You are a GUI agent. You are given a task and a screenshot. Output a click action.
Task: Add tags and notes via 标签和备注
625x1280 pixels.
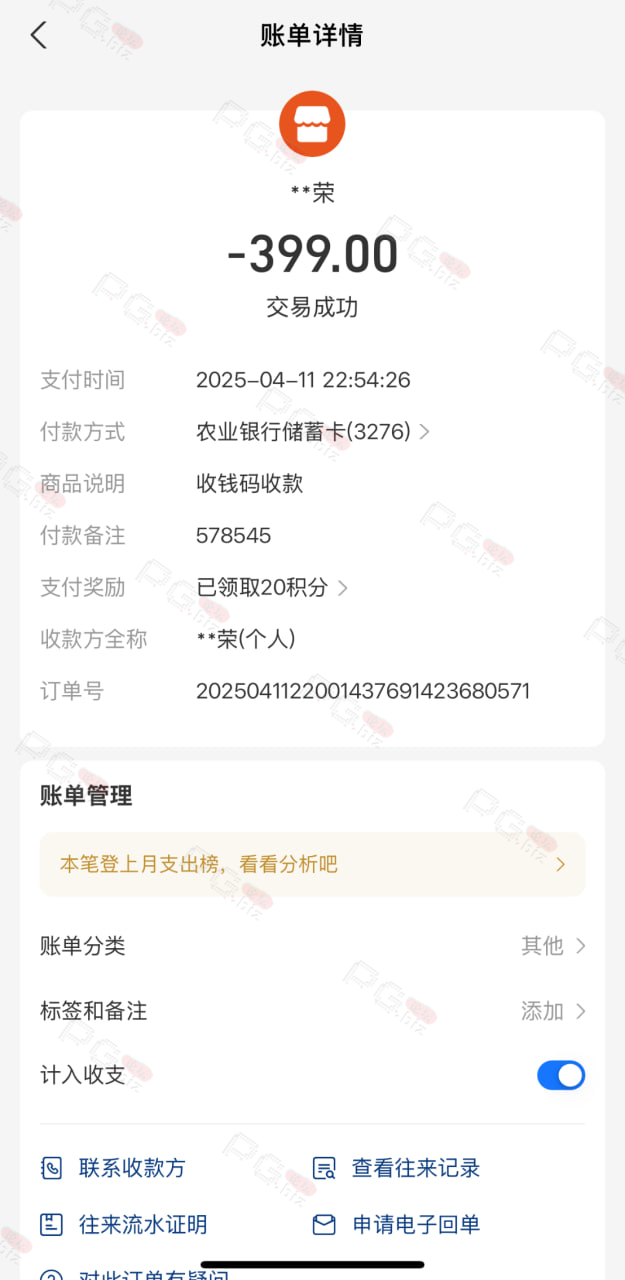pos(312,1011)
